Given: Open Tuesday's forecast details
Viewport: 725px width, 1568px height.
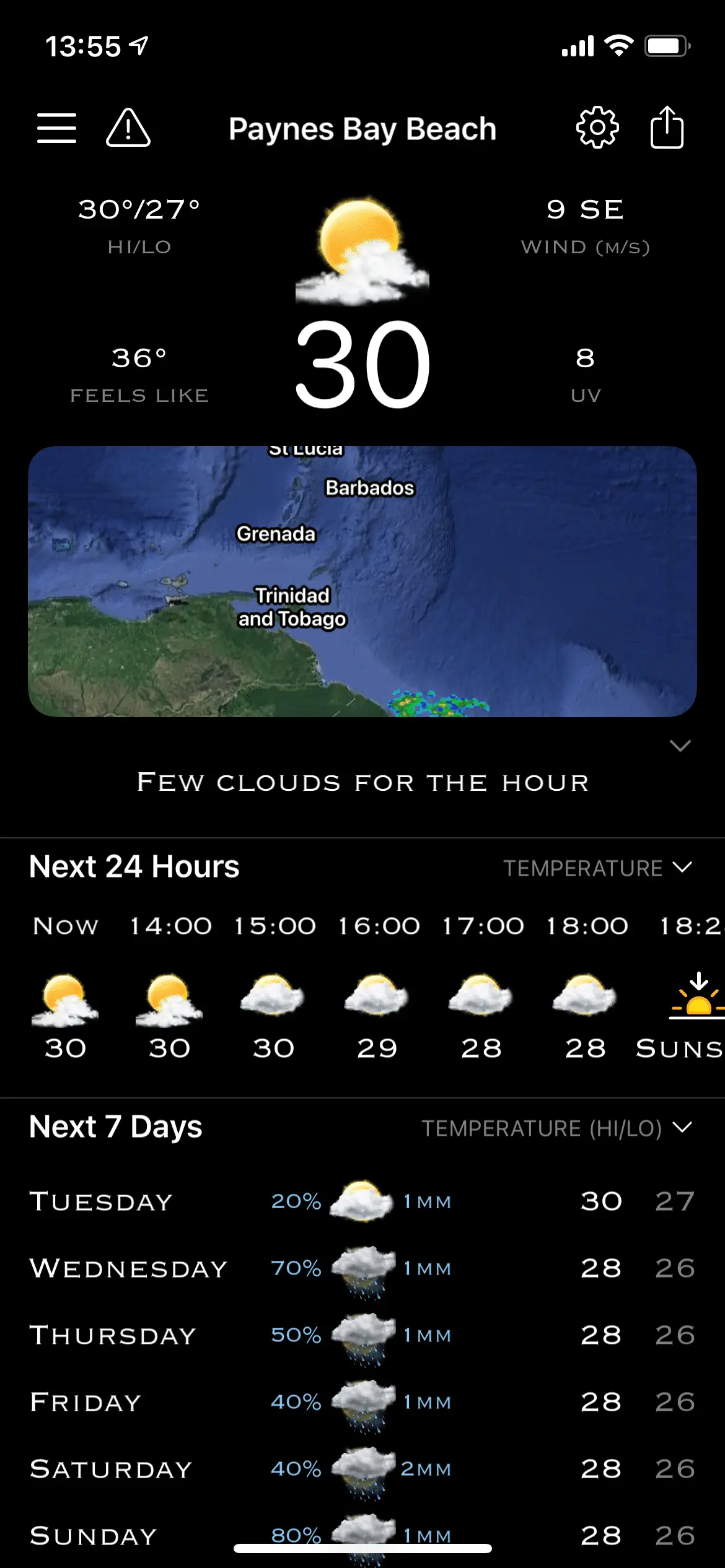Looking at the screenshot, I should 362,1201.
